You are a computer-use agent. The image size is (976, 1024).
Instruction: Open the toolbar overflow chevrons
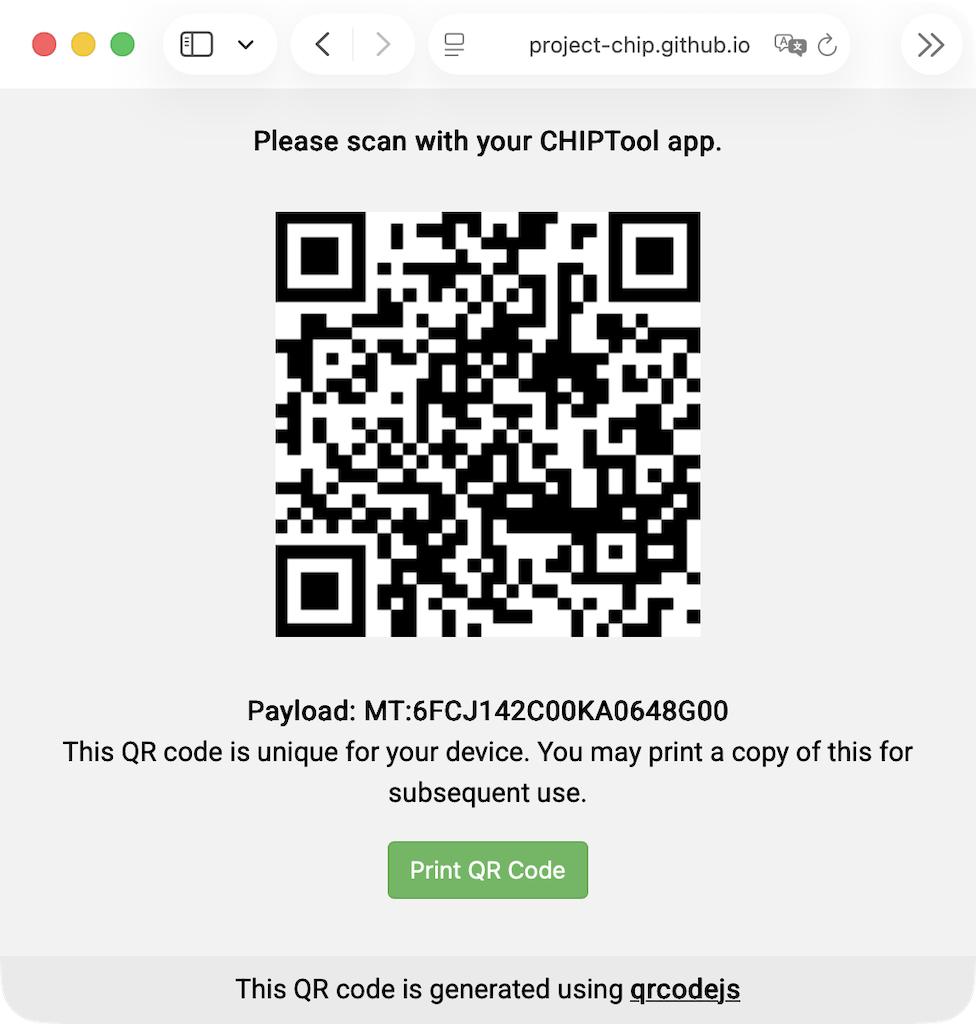(930, 45)
